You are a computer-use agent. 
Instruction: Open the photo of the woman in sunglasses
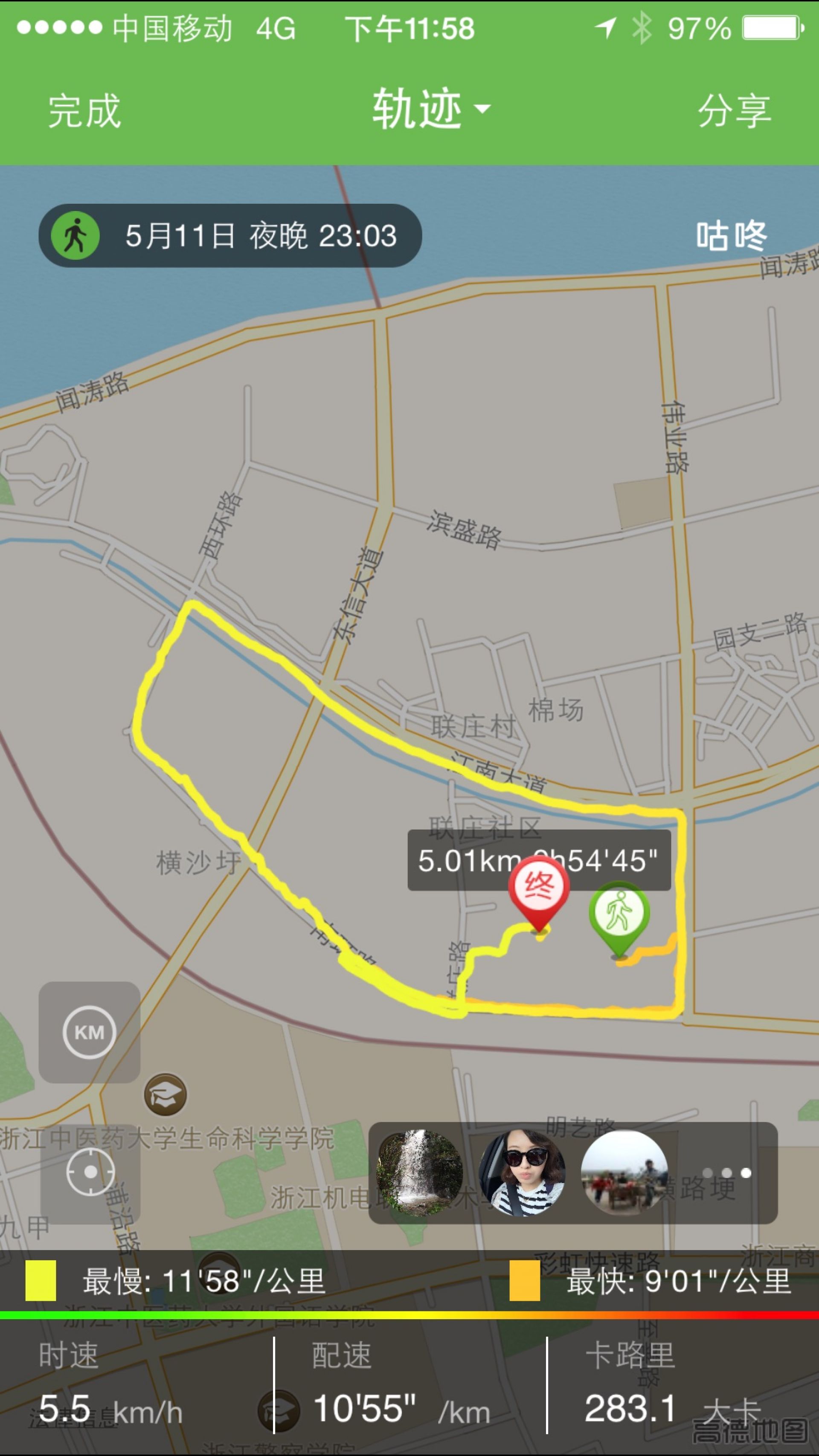pyautogui.click(x=522, y=1172)
